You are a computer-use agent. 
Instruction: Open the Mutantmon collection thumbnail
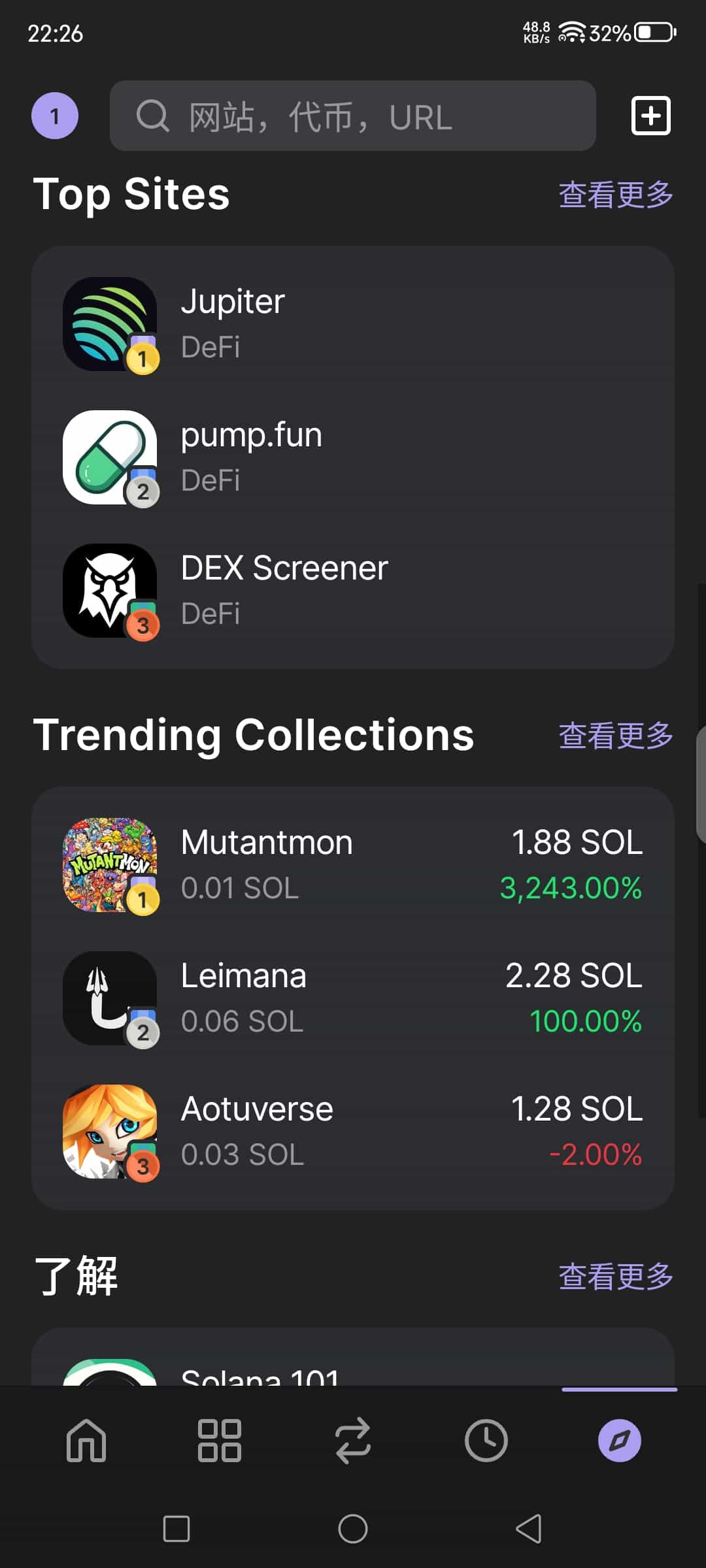click(110, 864)
